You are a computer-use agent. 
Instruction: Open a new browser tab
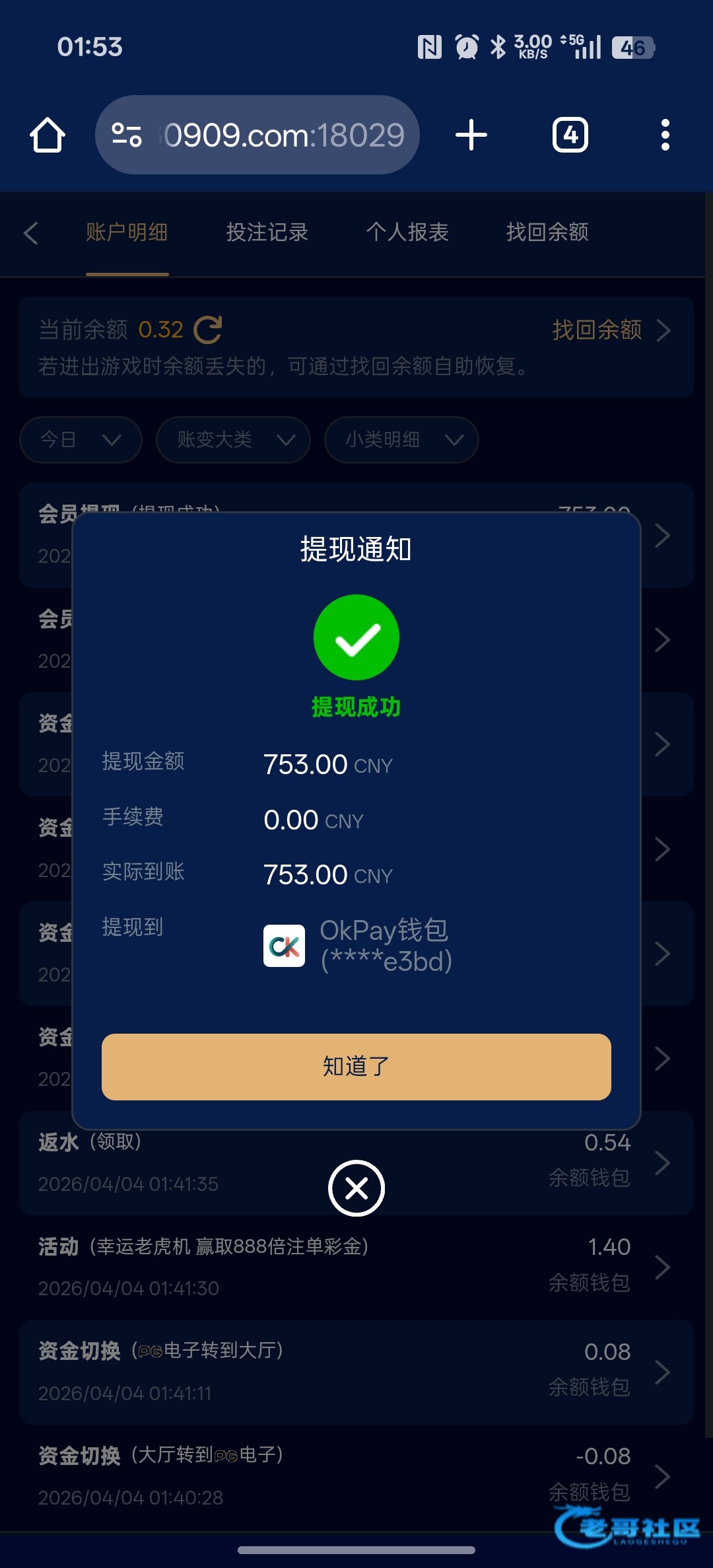[x=471, y=135]
